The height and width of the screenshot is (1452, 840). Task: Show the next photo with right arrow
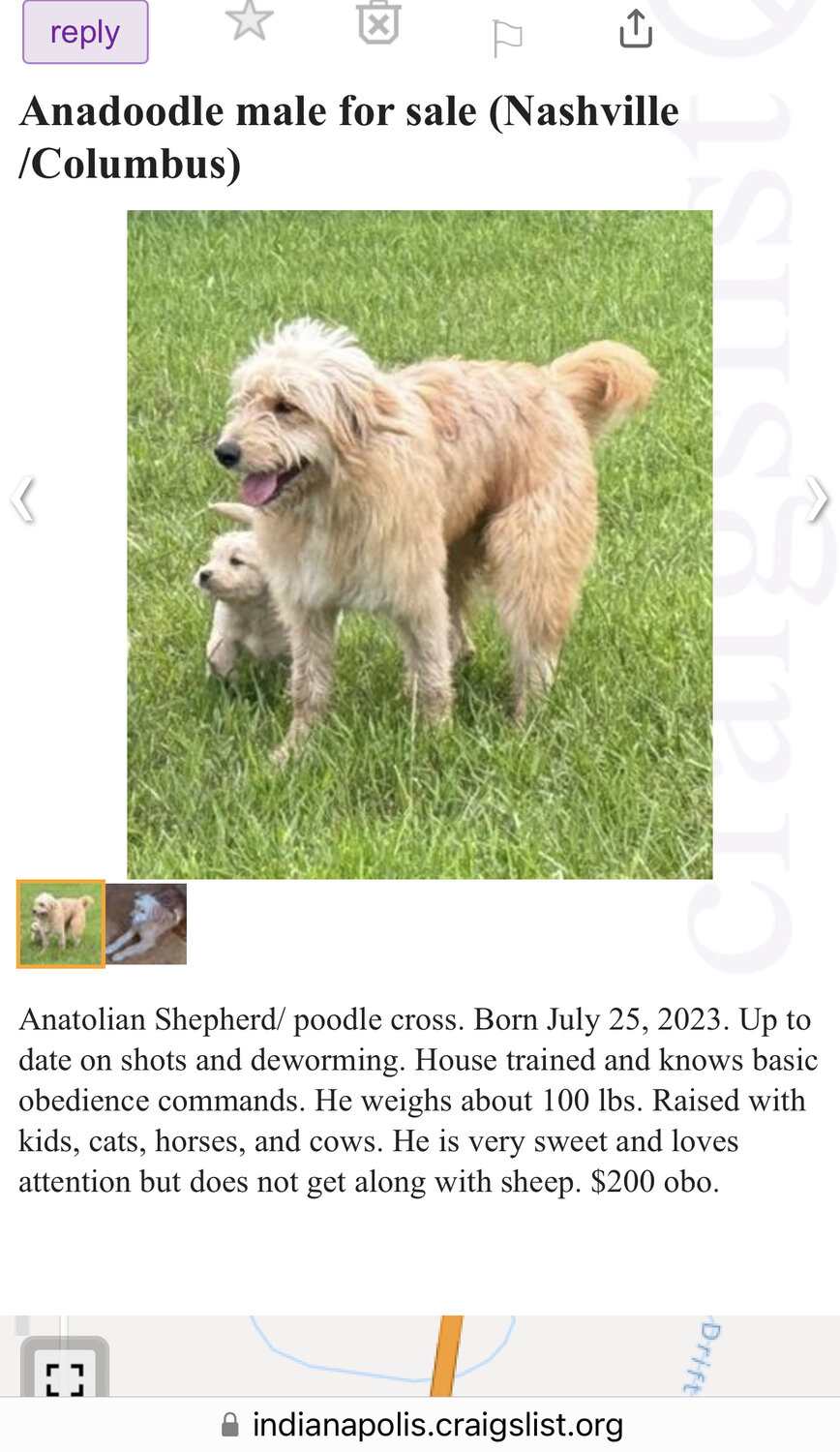[x=817, y=500]
